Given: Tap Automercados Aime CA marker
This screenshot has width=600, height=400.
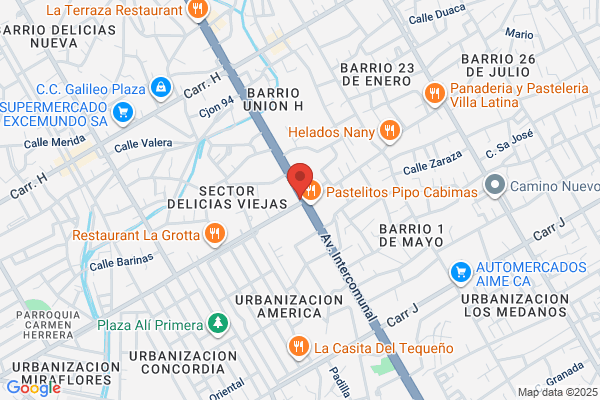Looking at the screenshot, I should click(461, 273).
